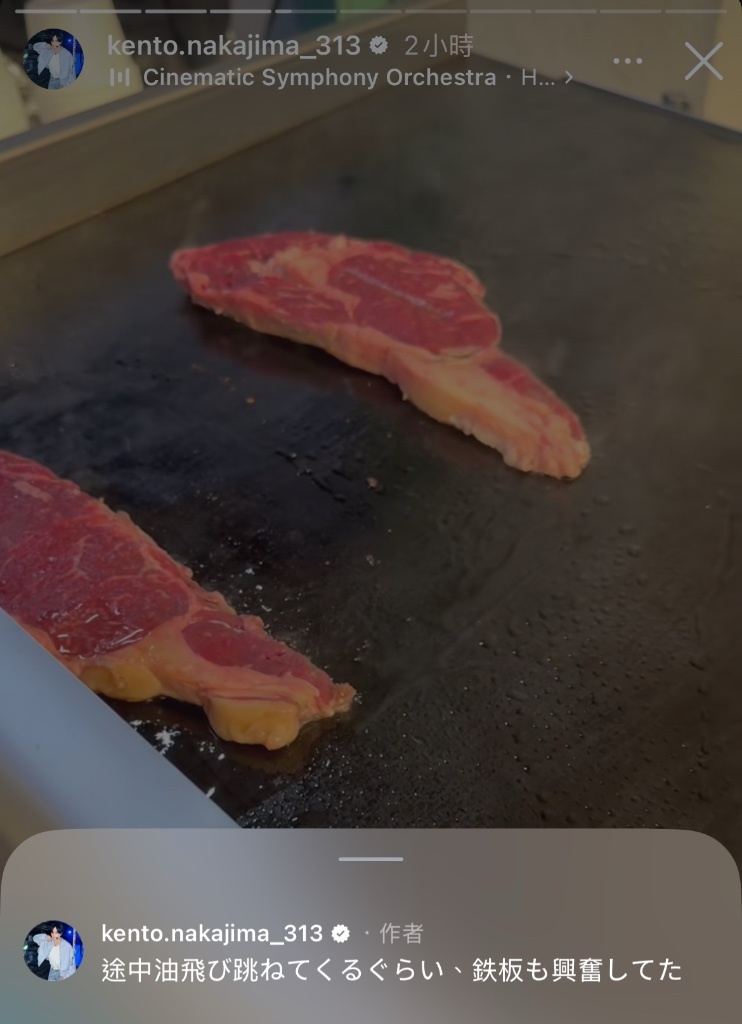Screen dimensions: 742x1024
Task: Tap the comment author's profile picture
Action: point(53,950)
